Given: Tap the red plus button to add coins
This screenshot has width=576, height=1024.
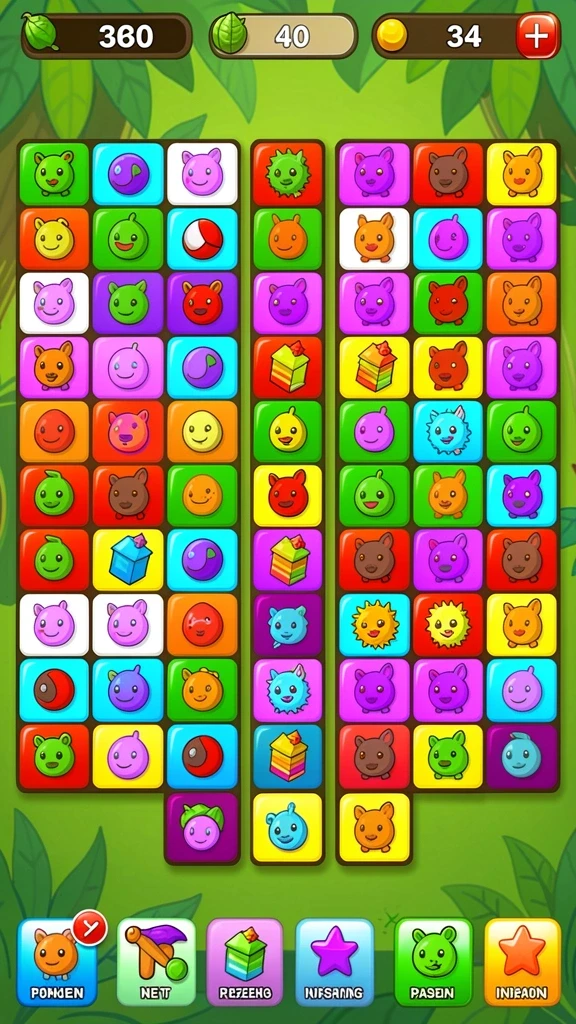Looking at the screenshot, I should pyautogui.click(x=537, y=35).
